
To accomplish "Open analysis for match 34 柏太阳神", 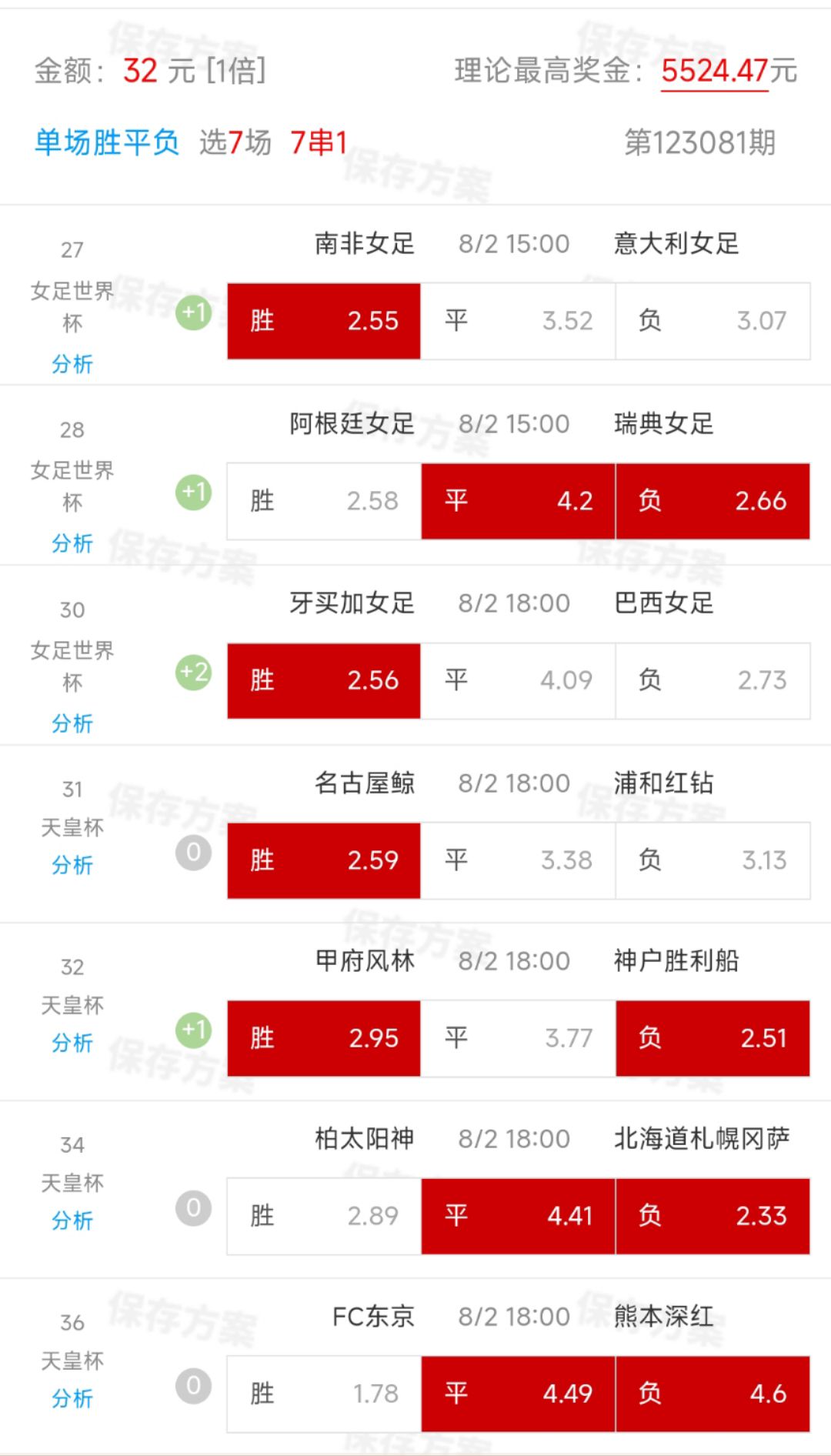I will (72, 1221).
